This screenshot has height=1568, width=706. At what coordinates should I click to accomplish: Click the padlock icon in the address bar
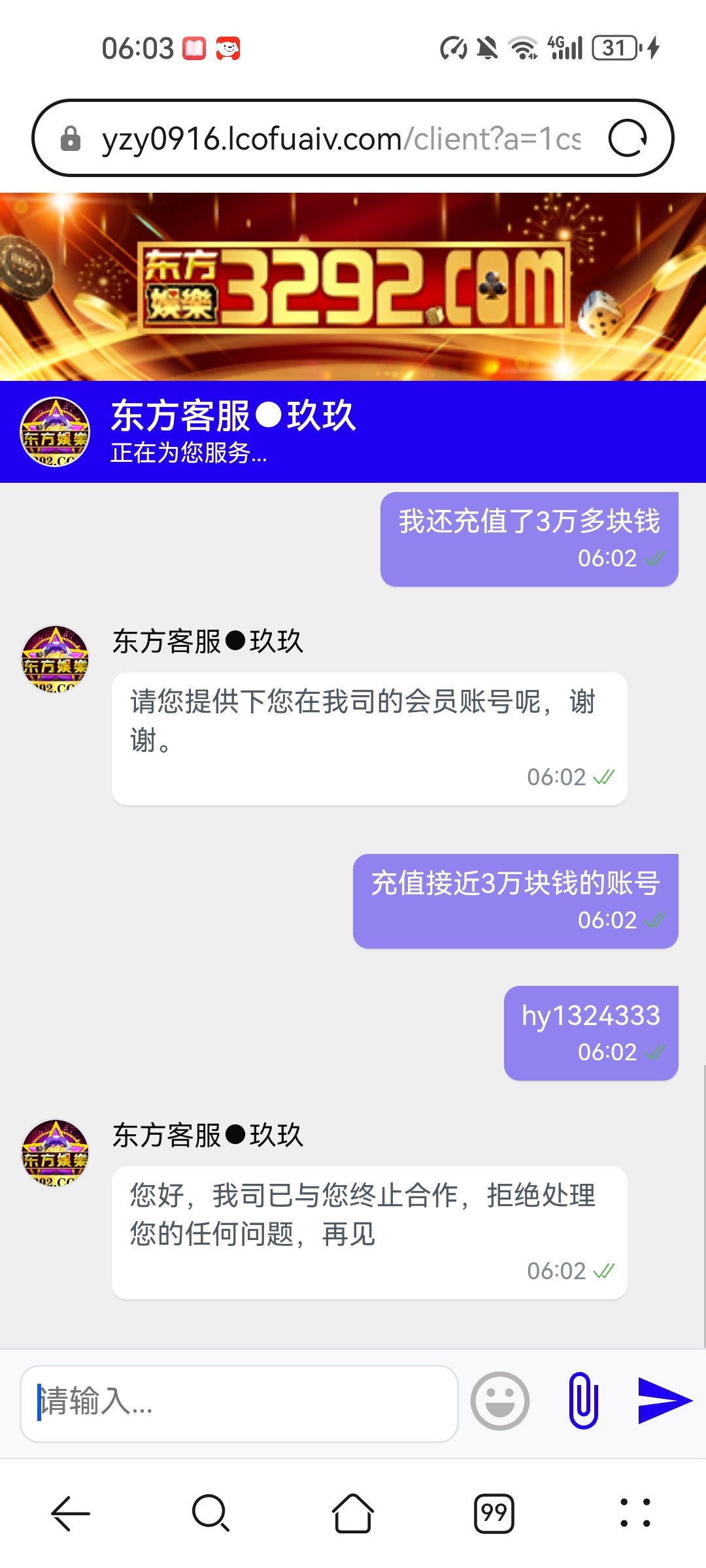[x=70, y=138]
